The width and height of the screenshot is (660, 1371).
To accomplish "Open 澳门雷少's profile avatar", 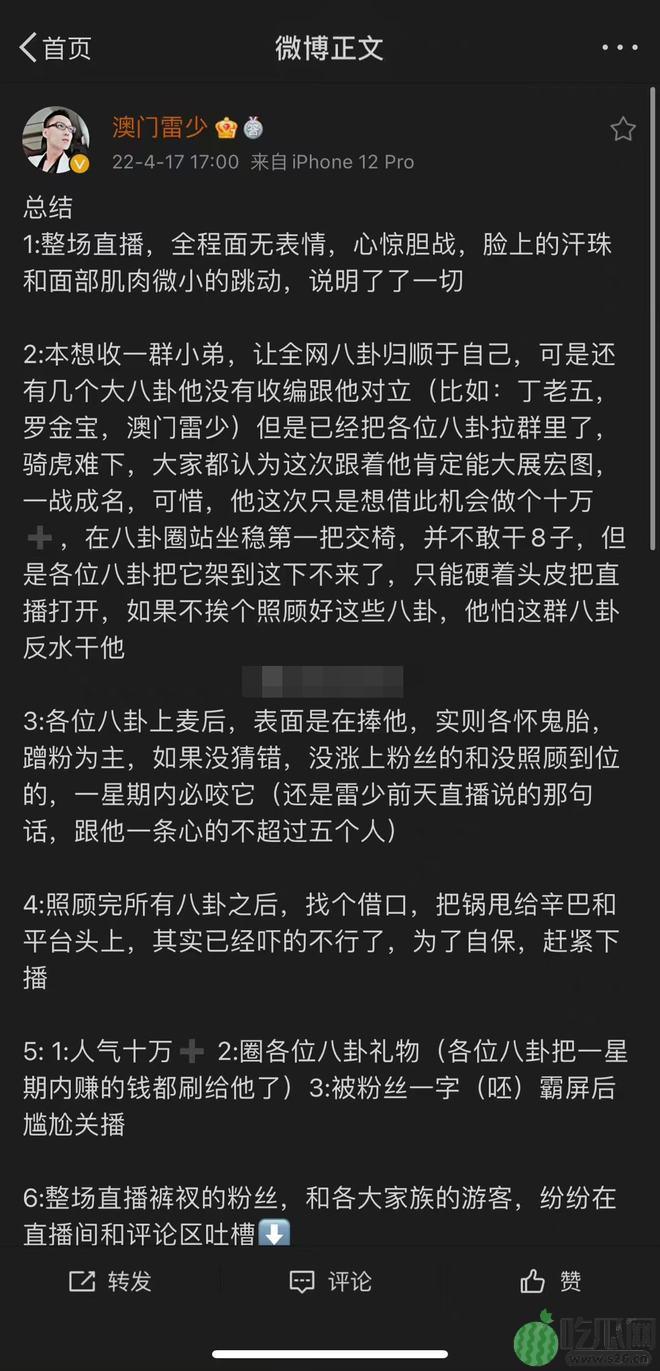I will click(57, 139).
